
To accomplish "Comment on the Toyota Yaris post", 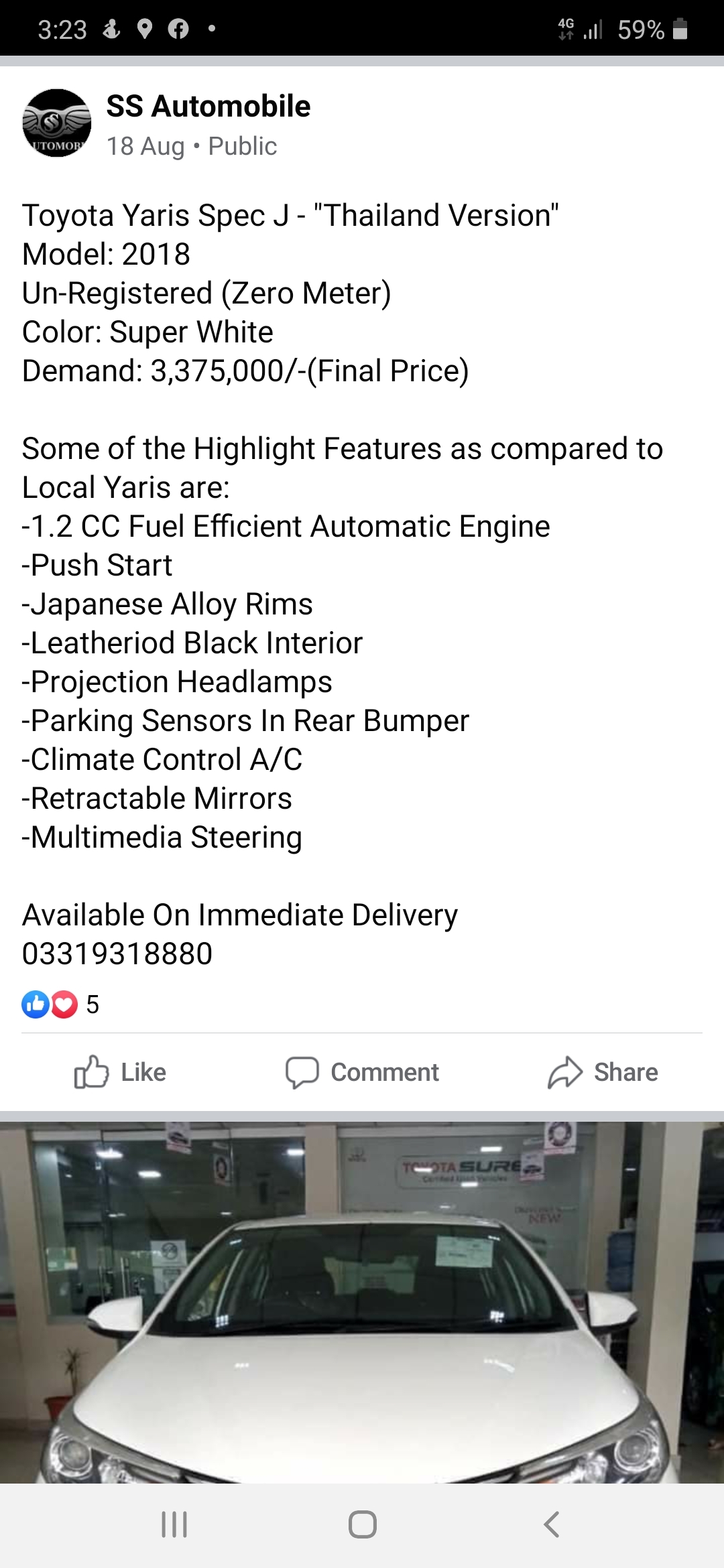I will [x=362, y=1072].
